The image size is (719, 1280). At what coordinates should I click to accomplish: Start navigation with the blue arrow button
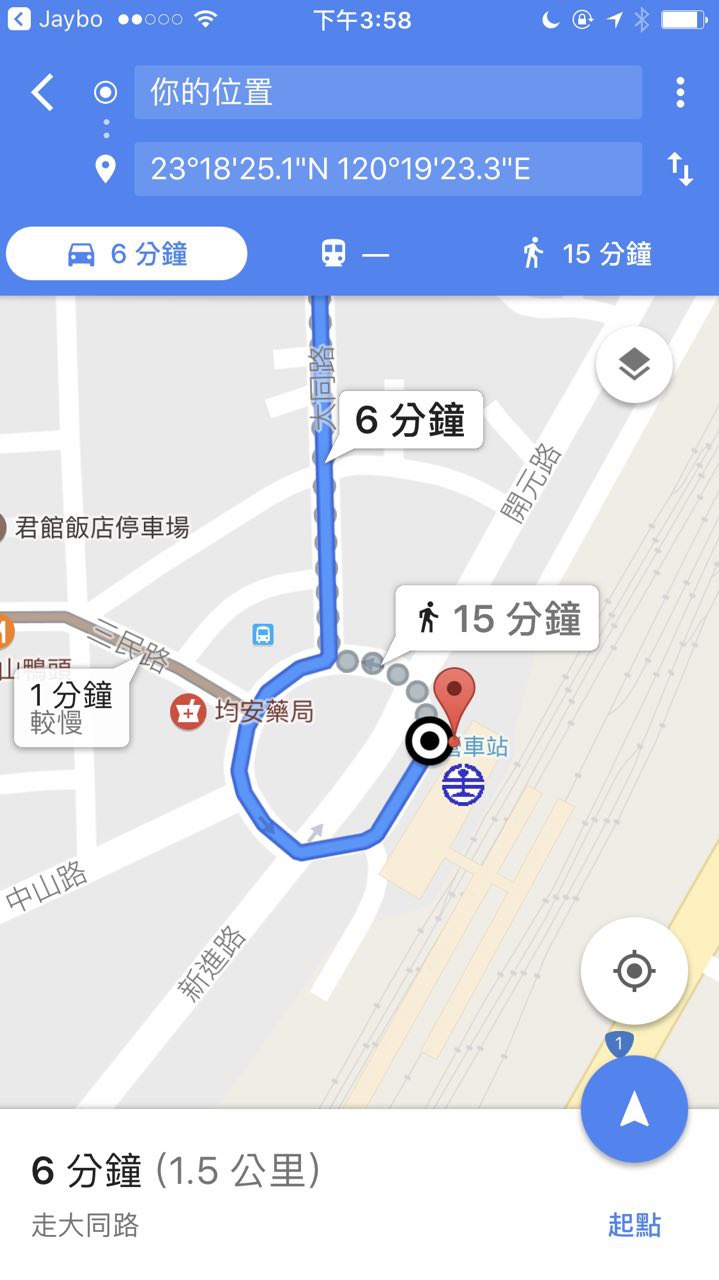coord(634,1109)
